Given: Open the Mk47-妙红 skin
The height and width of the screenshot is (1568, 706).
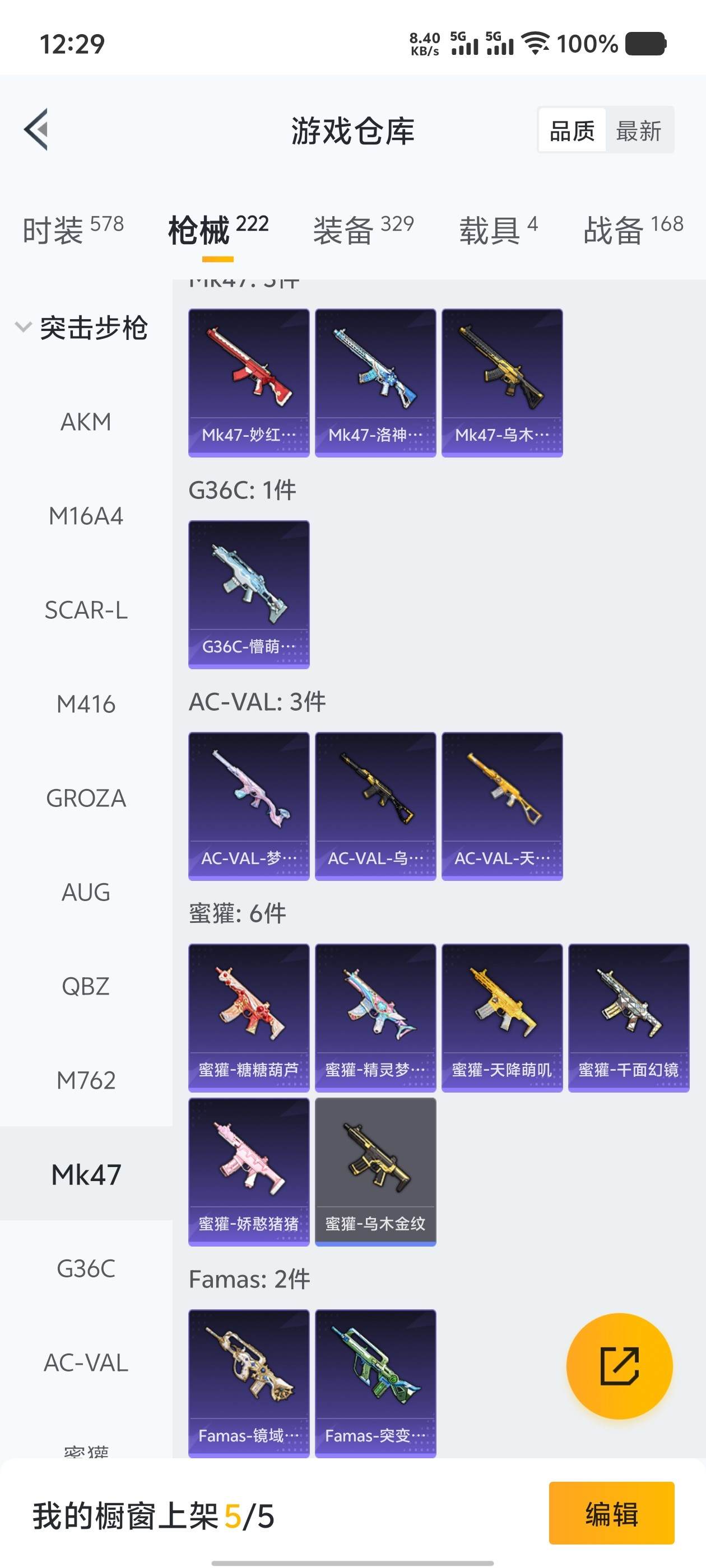Looking at the screenshot, I should point(249,382).
